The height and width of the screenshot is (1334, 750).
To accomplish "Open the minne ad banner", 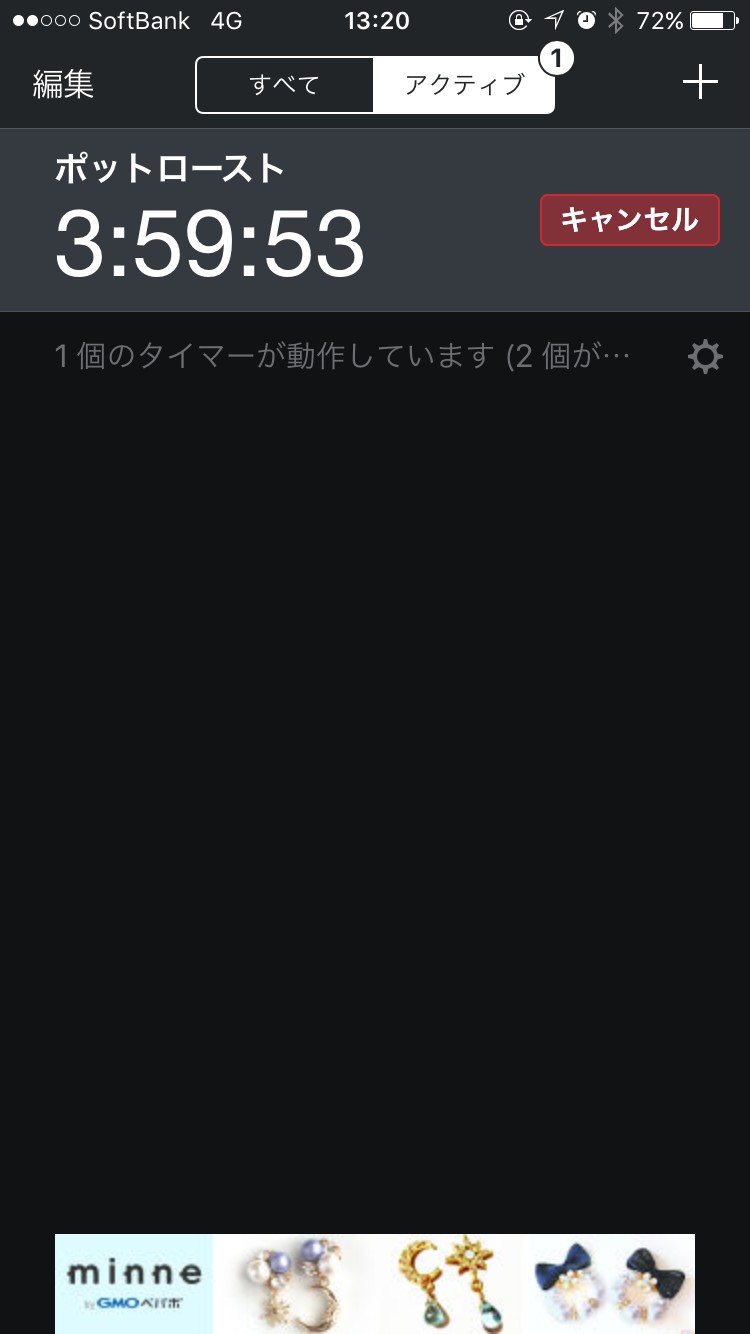I will tap(374, 1283).
